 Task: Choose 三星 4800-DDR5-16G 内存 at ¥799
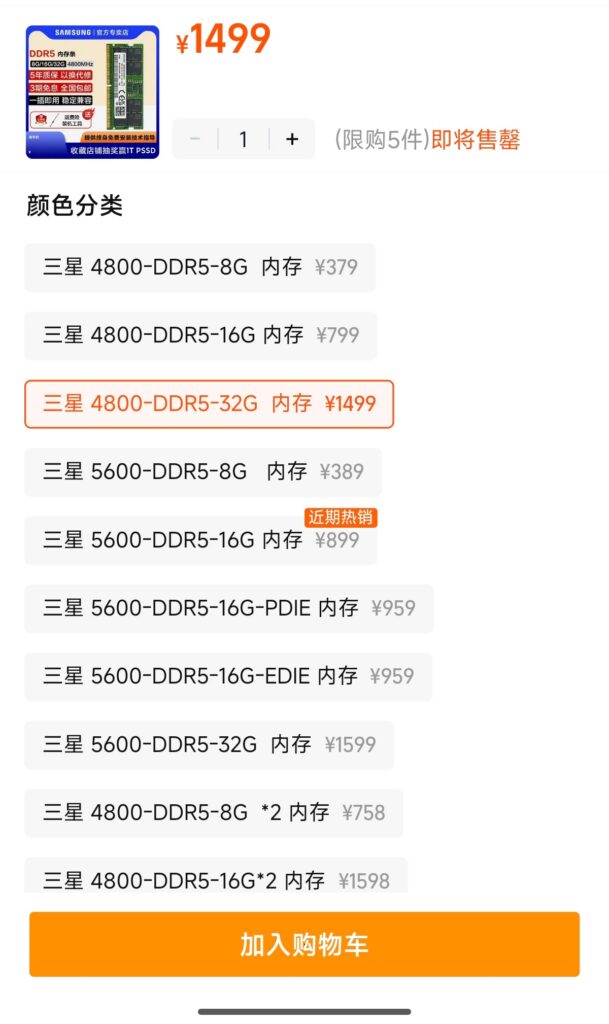point(201,336)
